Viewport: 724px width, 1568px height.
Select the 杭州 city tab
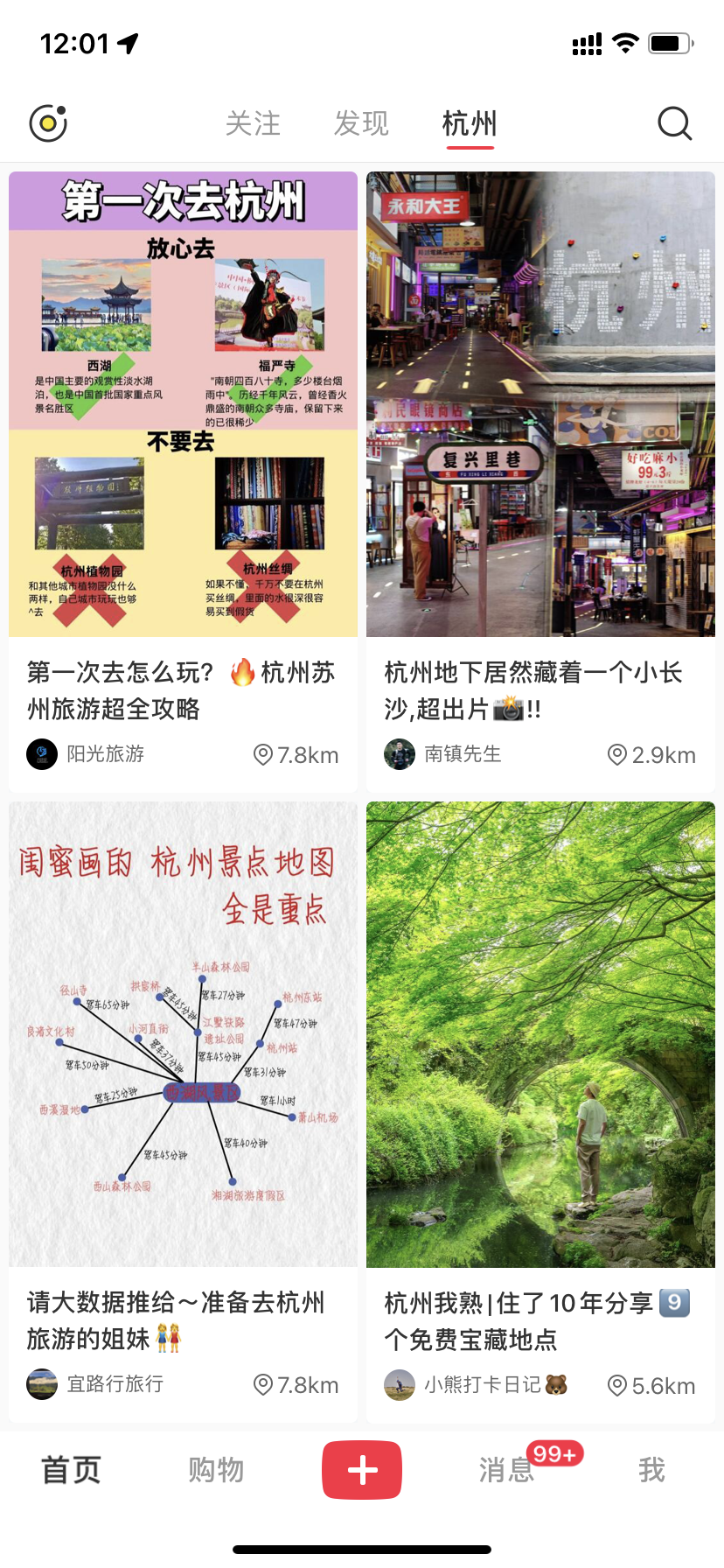(x=470, y=123)
